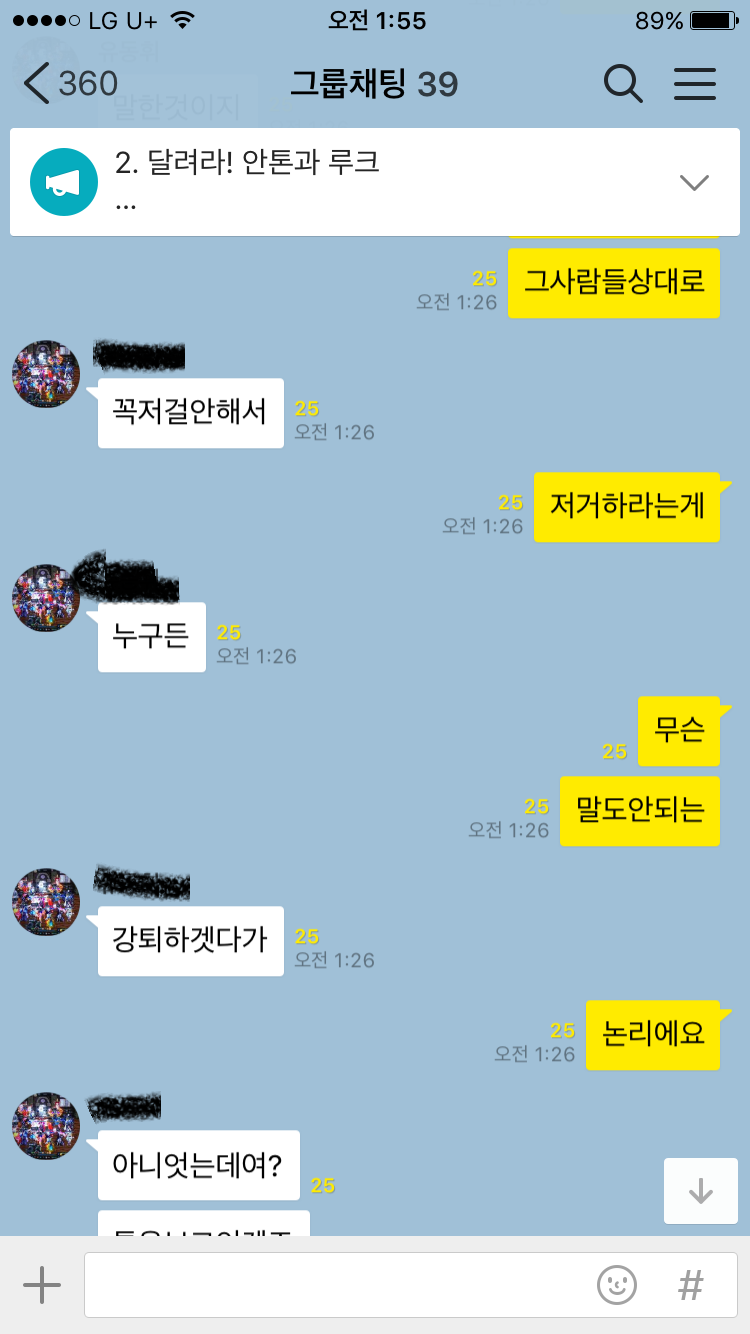Screen dimensions: 750x1334
Task: Tap the hashtag search icon
Action: 690,1285
